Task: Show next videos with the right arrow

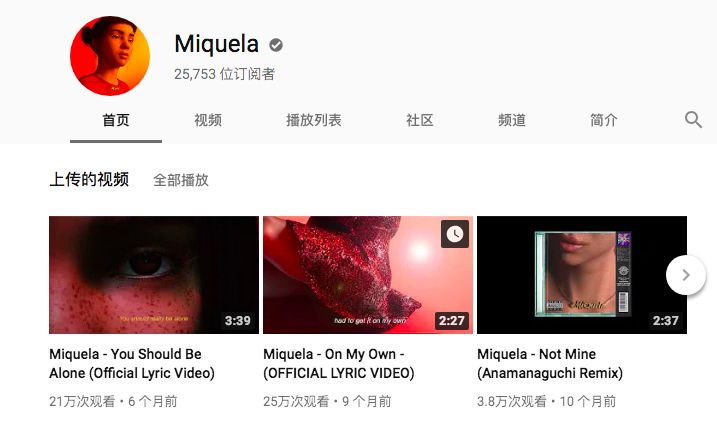Action: [686, 274]
